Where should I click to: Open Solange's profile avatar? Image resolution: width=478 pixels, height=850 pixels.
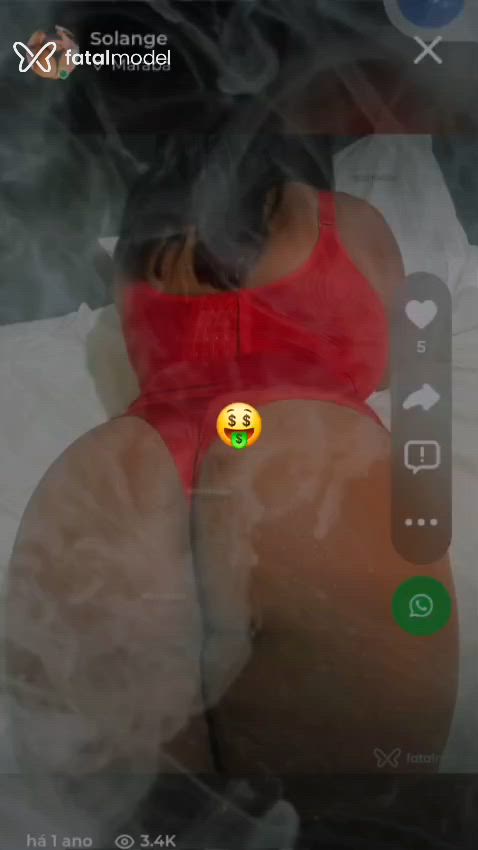(x=53, y=53)
